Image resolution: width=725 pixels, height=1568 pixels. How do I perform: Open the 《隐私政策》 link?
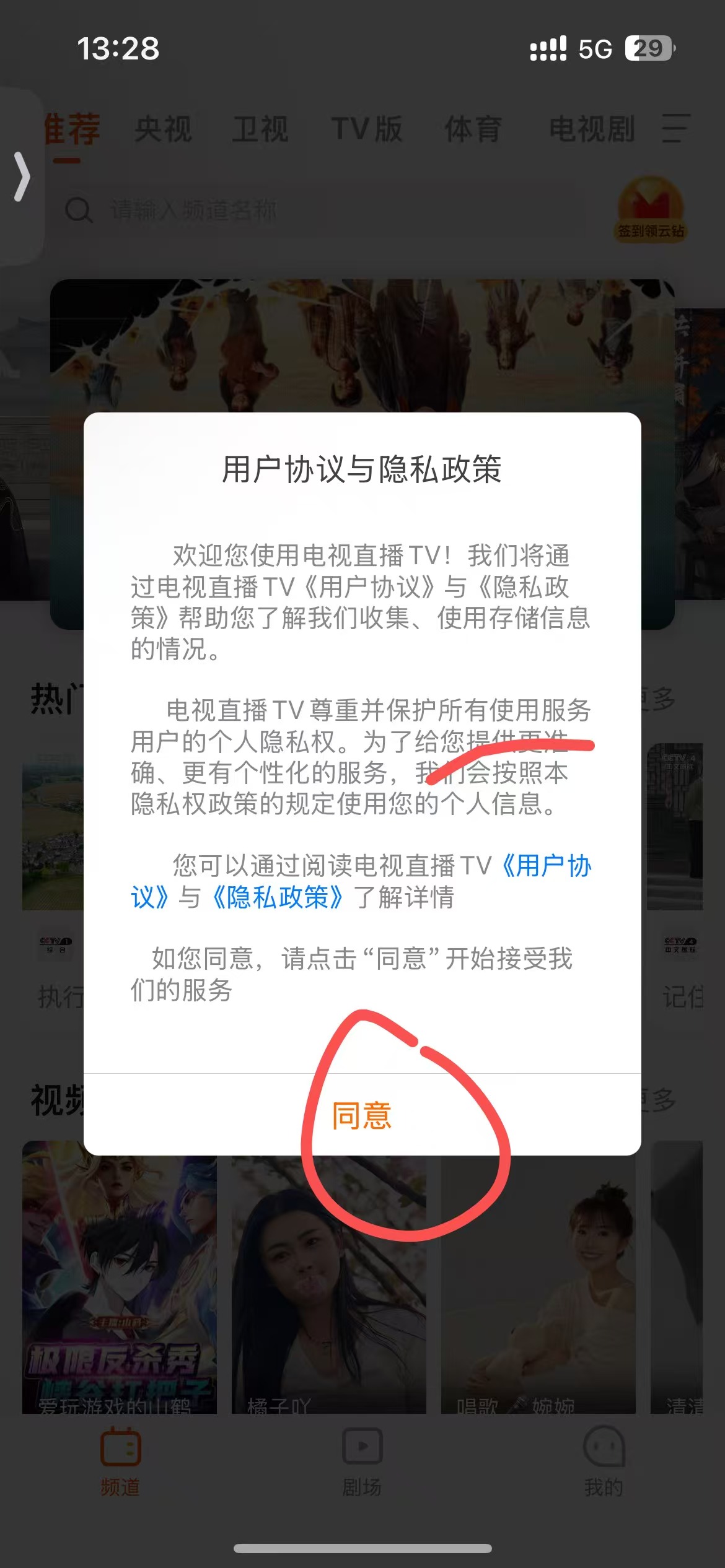[277, 897]
